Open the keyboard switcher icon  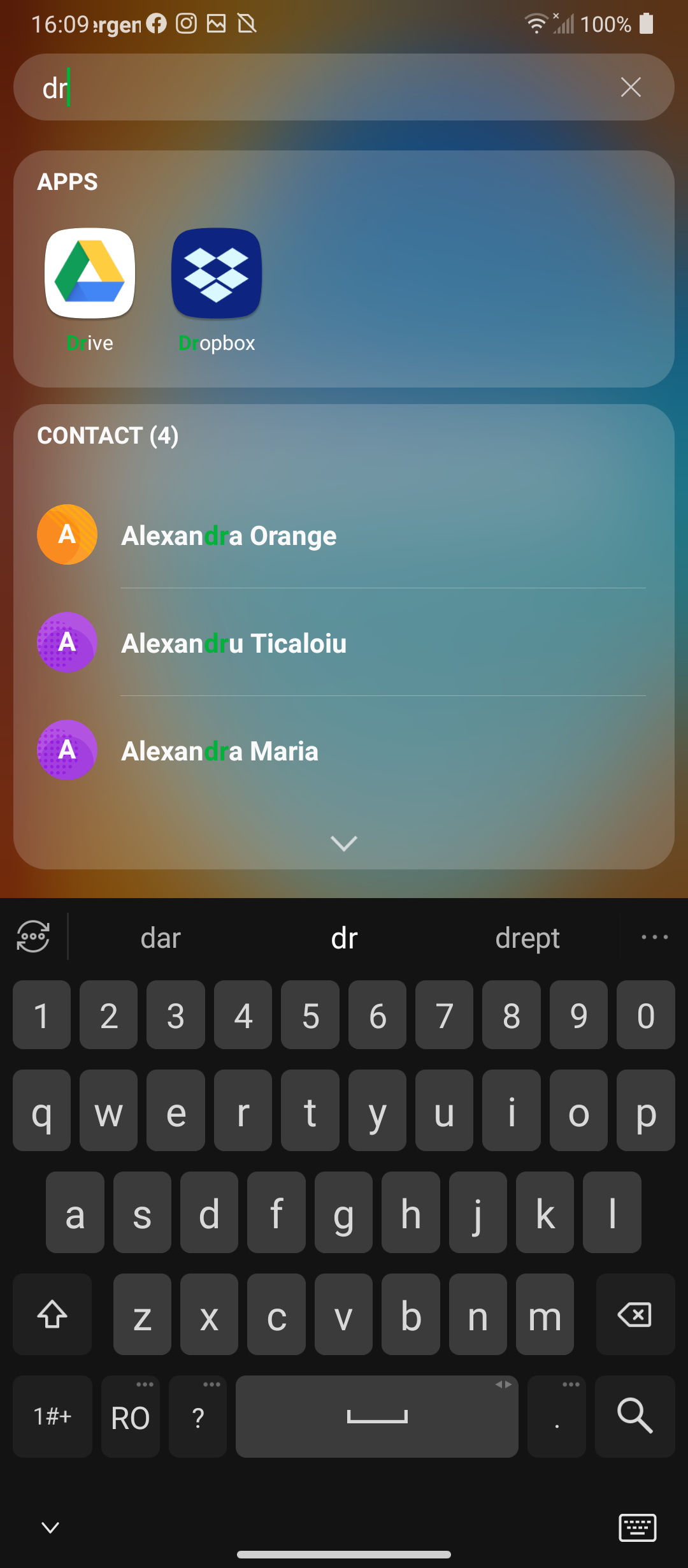coord(637,1528)
